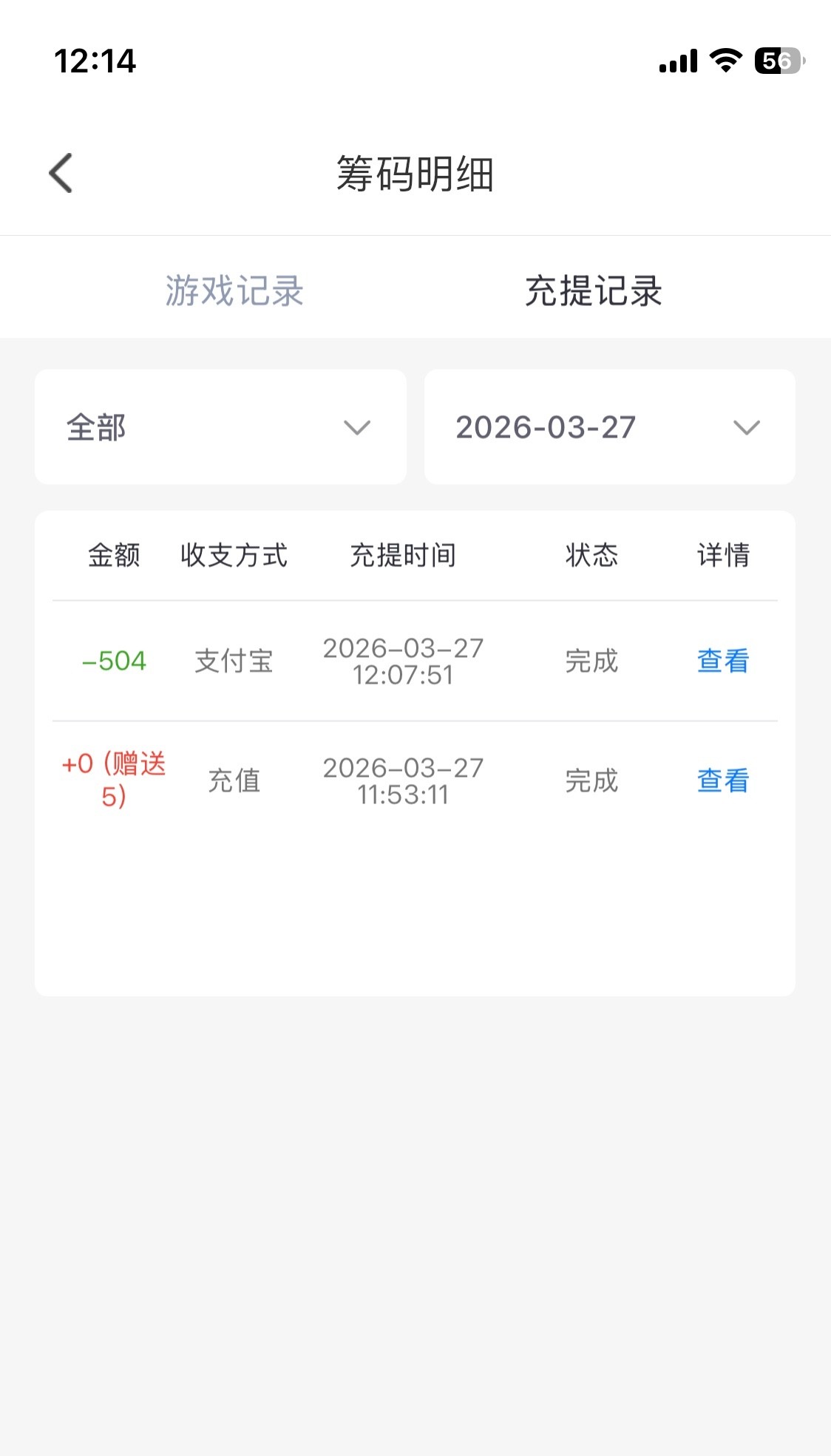
Task: Open the 2026-03-27 date picker
Action: (x=609, y=427)
